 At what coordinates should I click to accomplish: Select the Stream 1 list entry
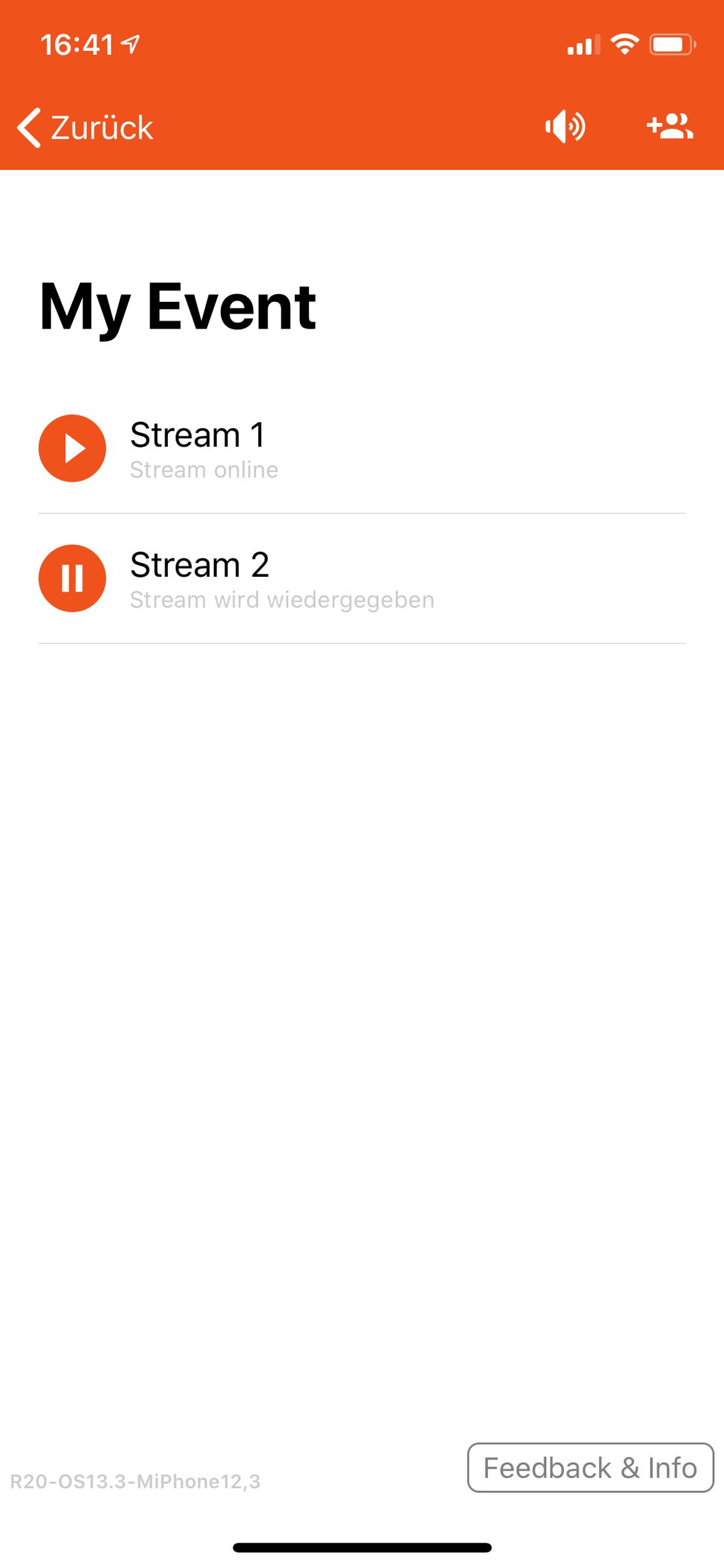[x=261, y=448]
